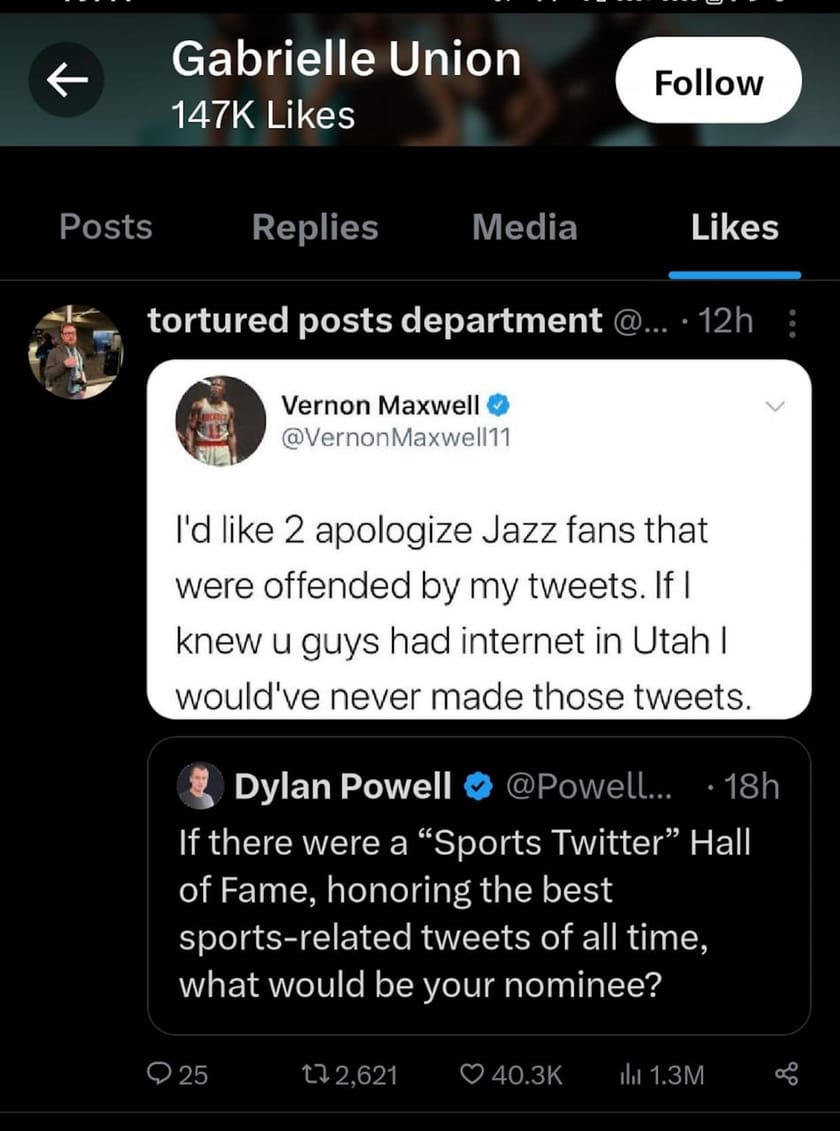Select the Replies tab

pyautogui.click(x=314, y=227)
